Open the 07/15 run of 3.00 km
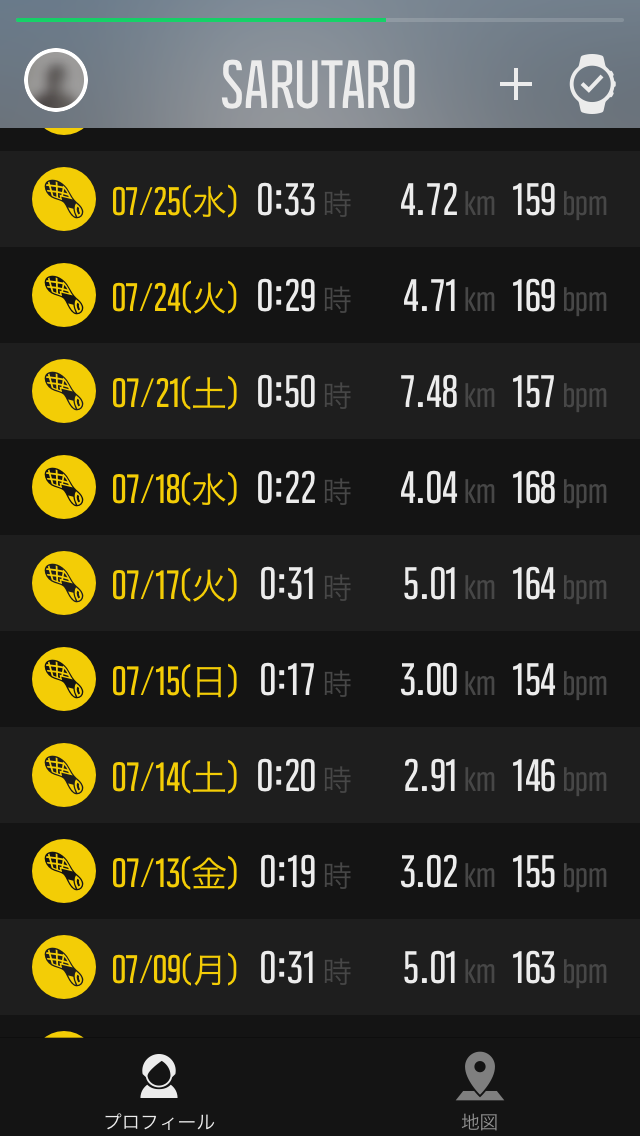 point(320,680)
